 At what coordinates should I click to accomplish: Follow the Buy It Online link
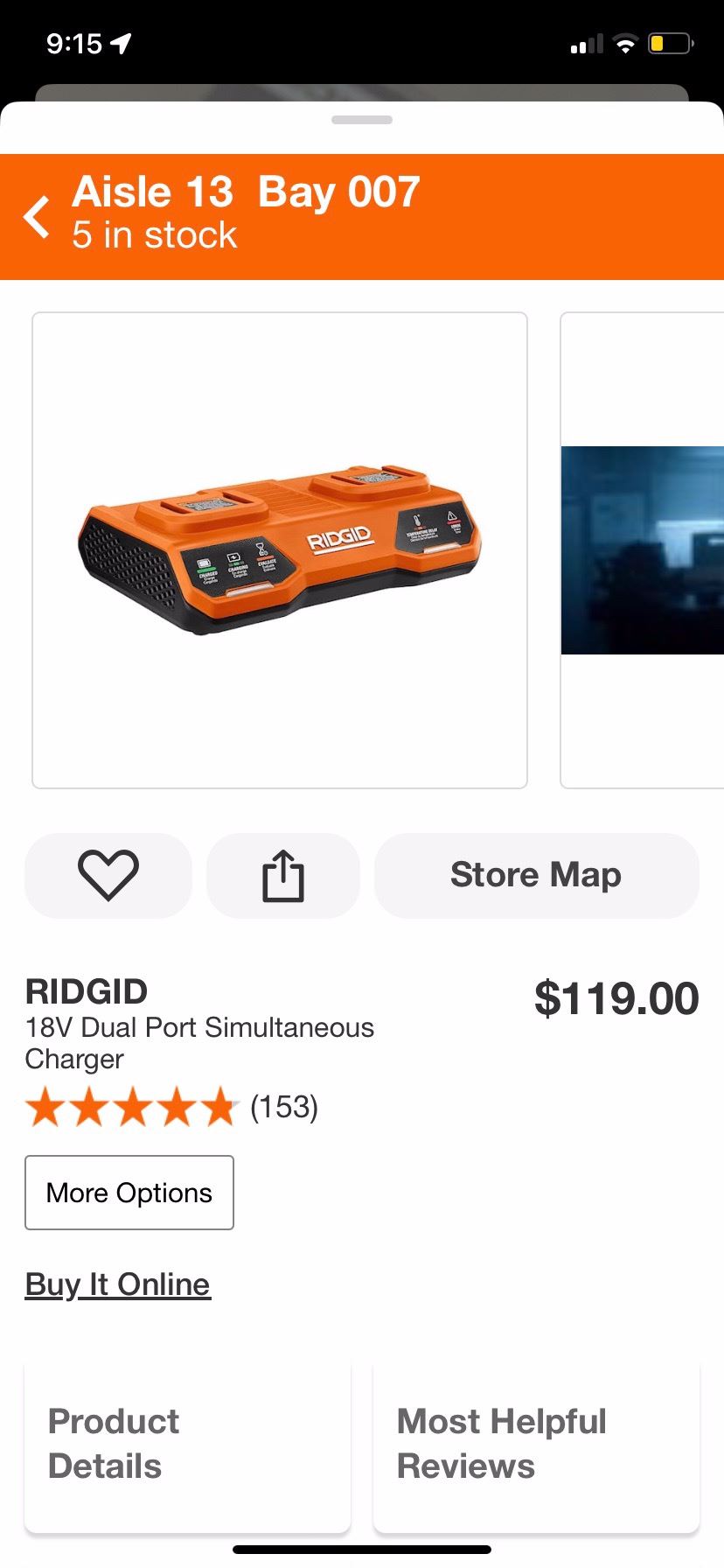[x=118, y=1284]
